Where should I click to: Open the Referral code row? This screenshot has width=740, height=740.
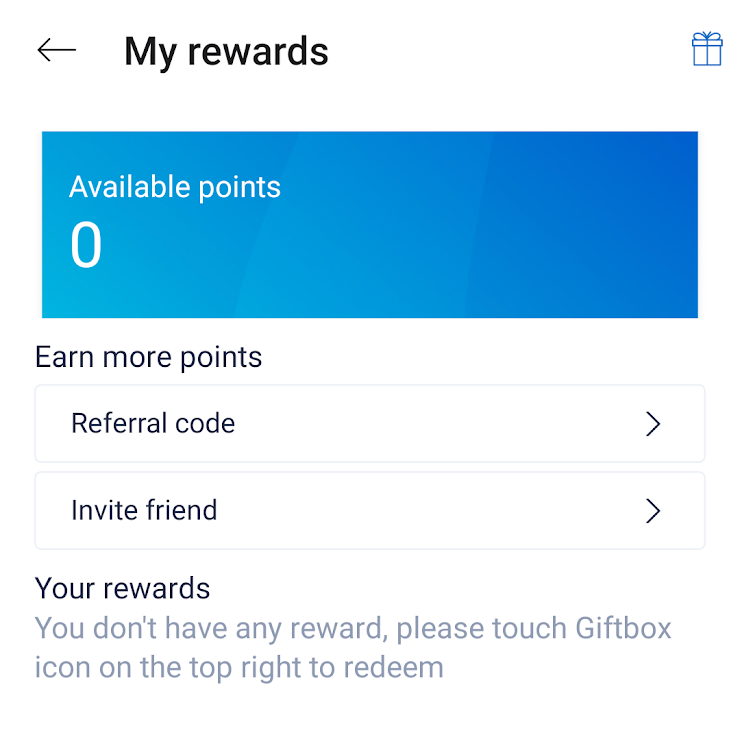pos(369,423)
